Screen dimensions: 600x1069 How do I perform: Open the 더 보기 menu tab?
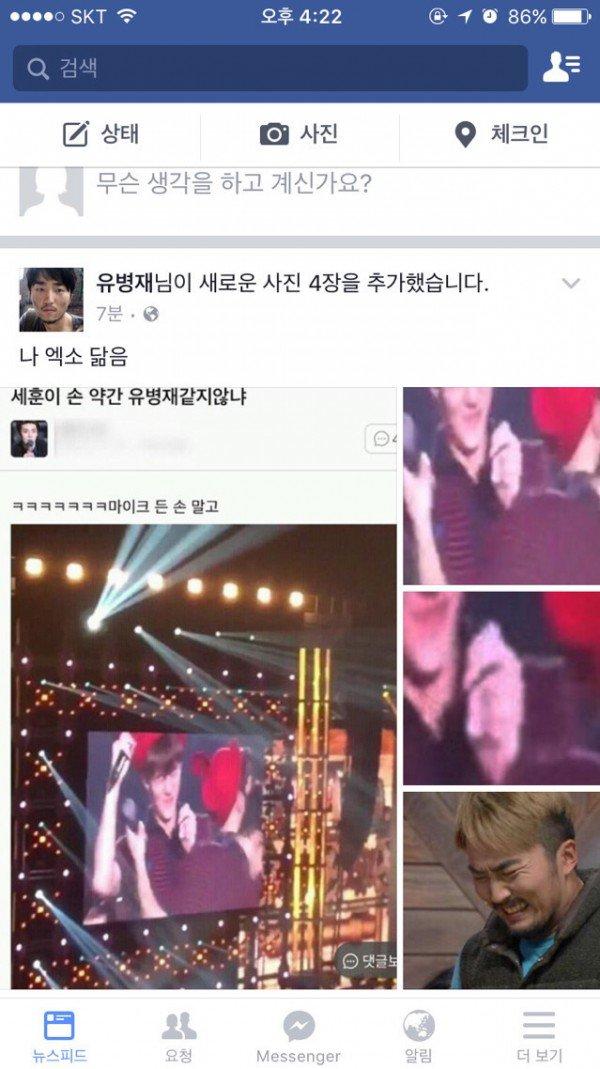[539, 1036]
